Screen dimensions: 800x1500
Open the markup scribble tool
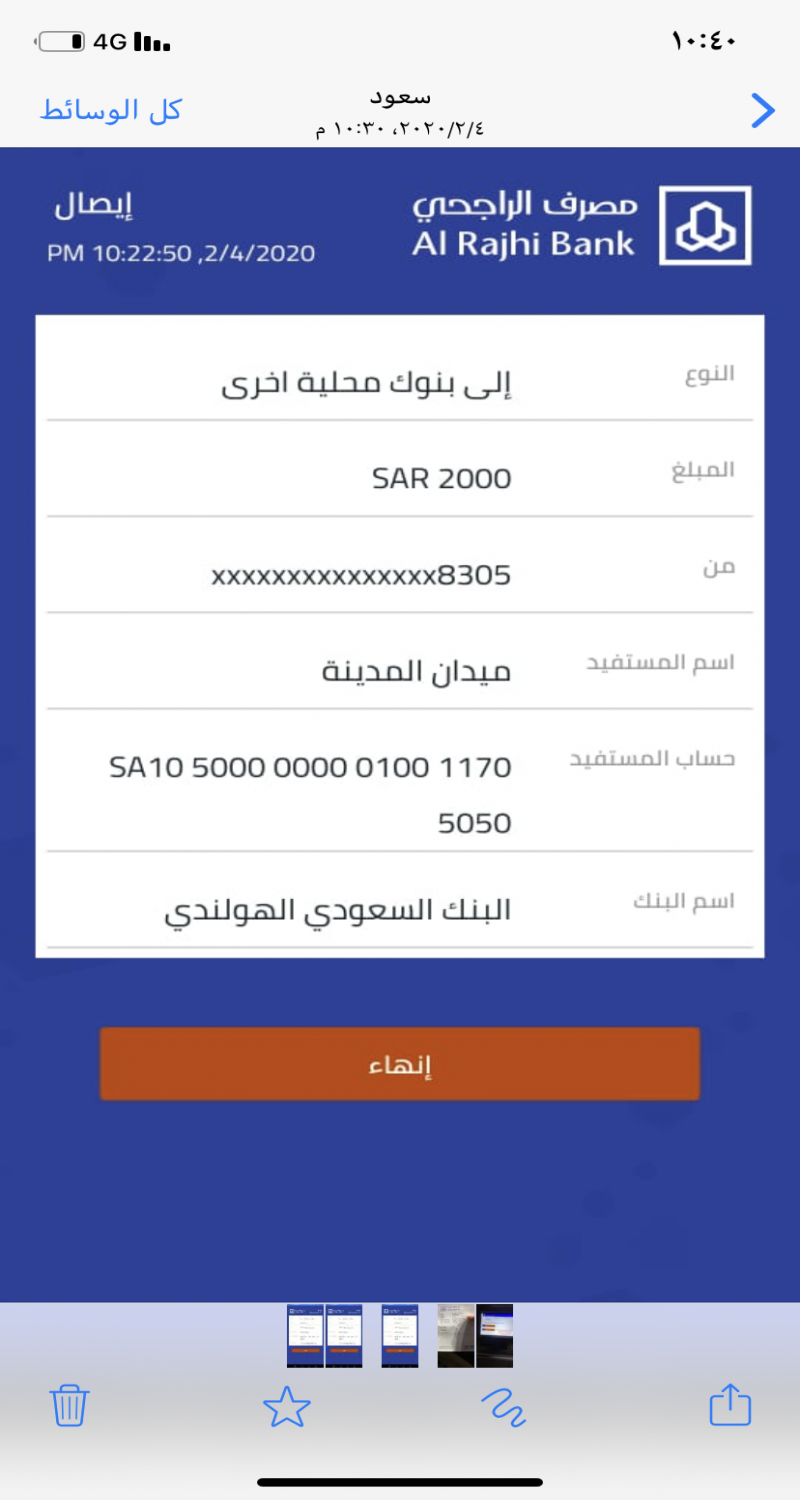point(503,1406)
